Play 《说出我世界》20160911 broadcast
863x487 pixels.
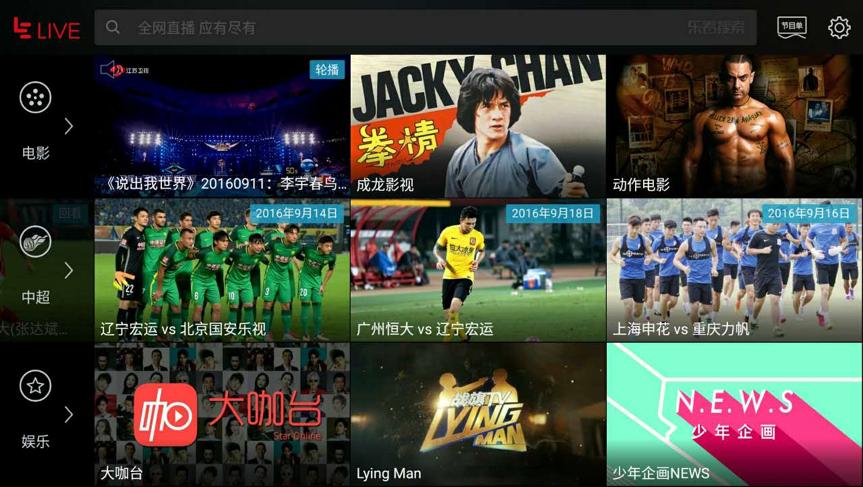222,125
